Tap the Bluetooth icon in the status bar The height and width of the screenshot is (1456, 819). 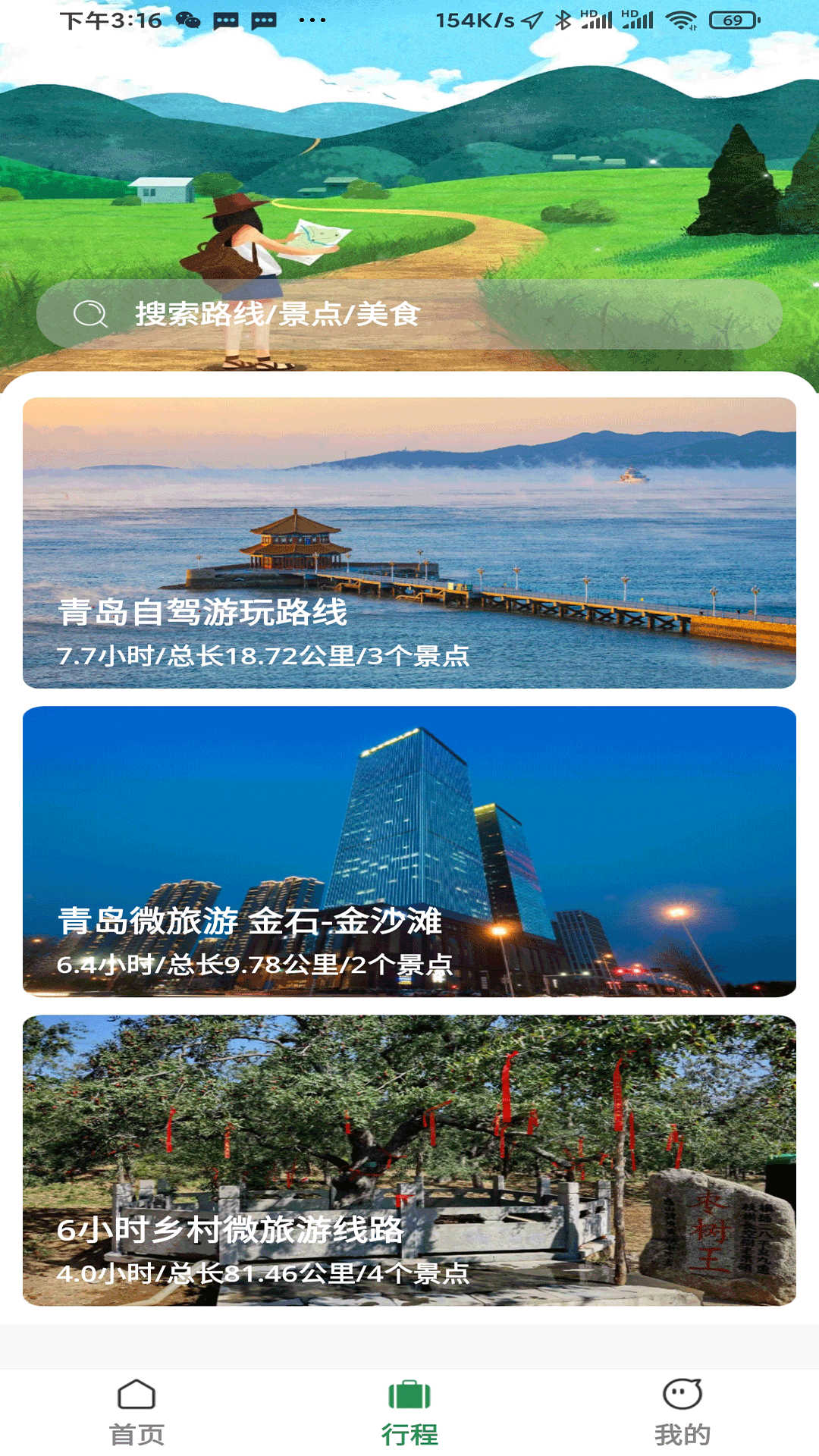click(x=564, y=19)
